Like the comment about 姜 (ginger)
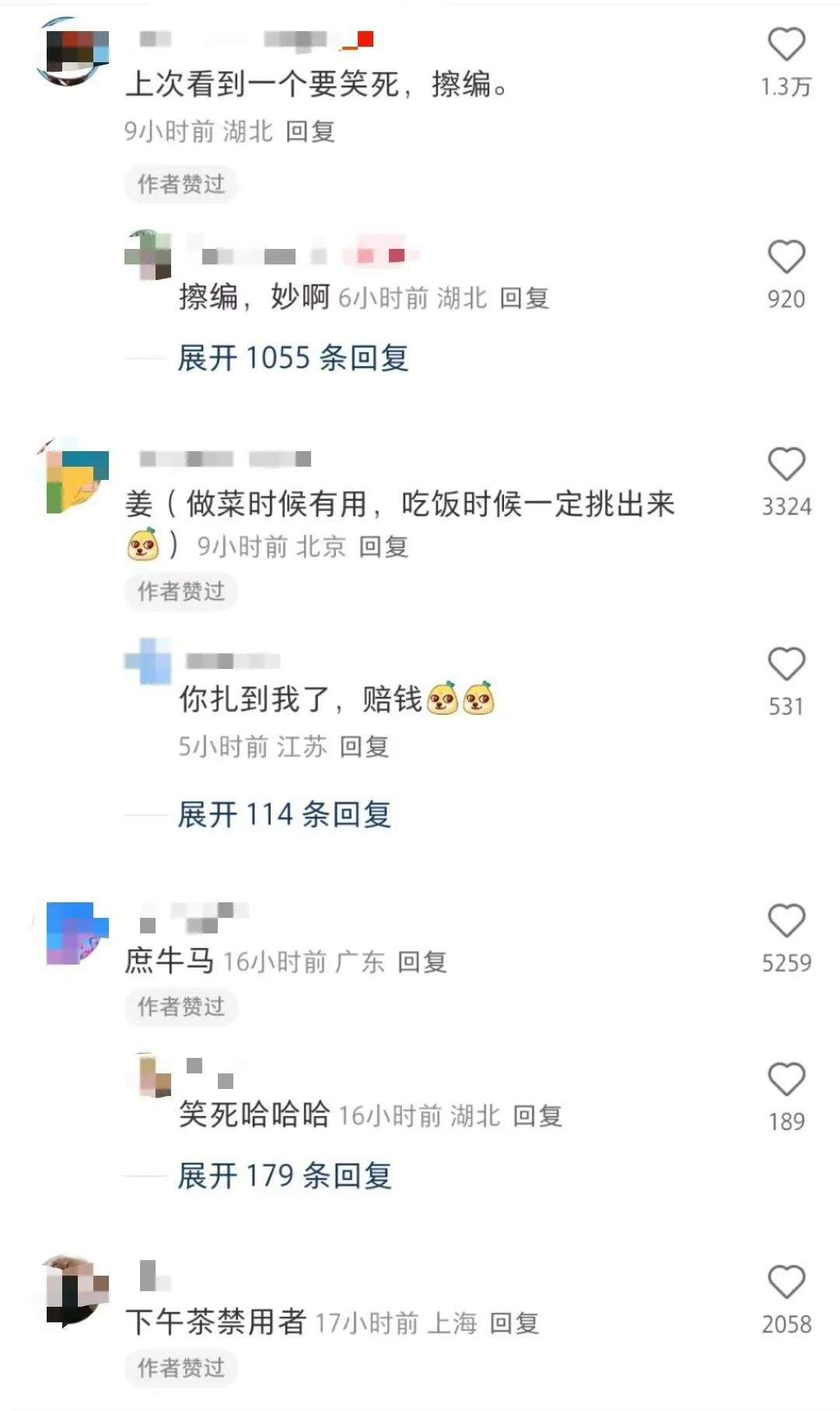The width and height of the screenshot is (840, 1411). click(786, 465)
